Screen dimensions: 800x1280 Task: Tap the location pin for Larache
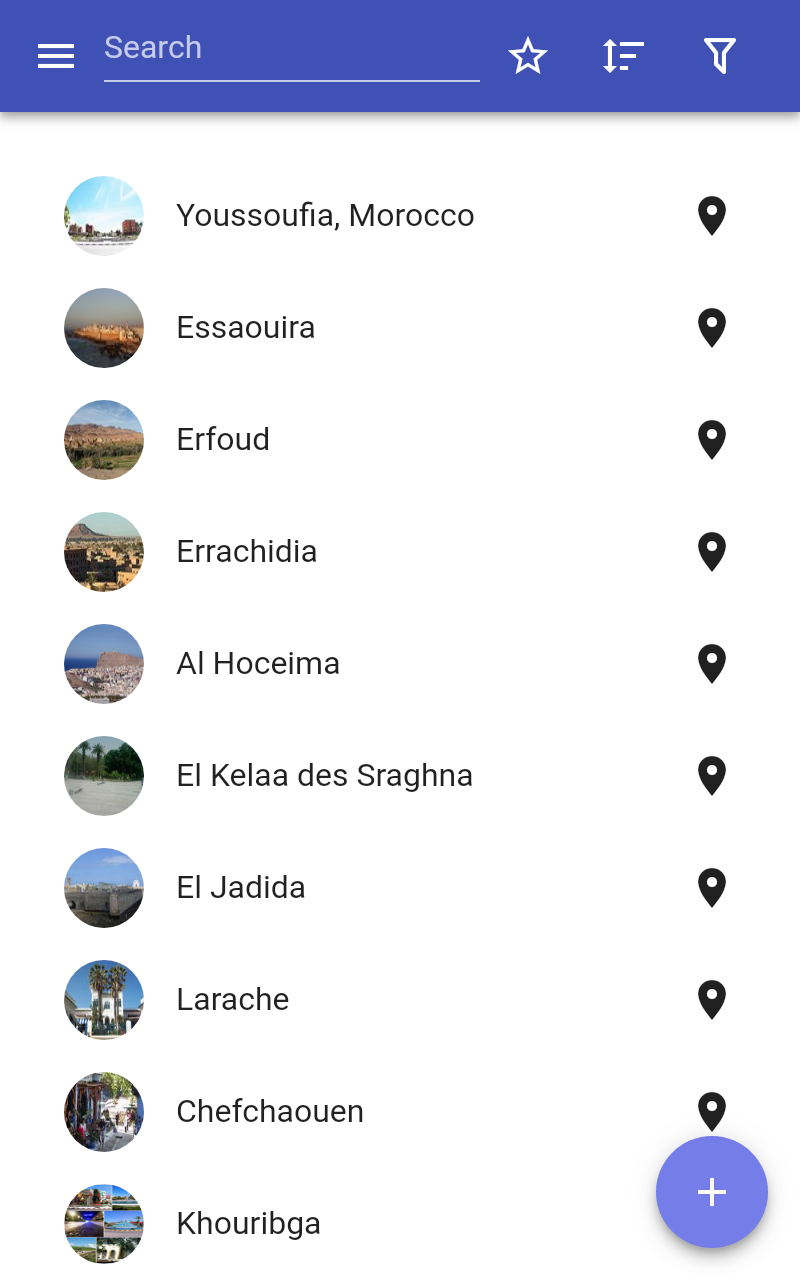711,1000
